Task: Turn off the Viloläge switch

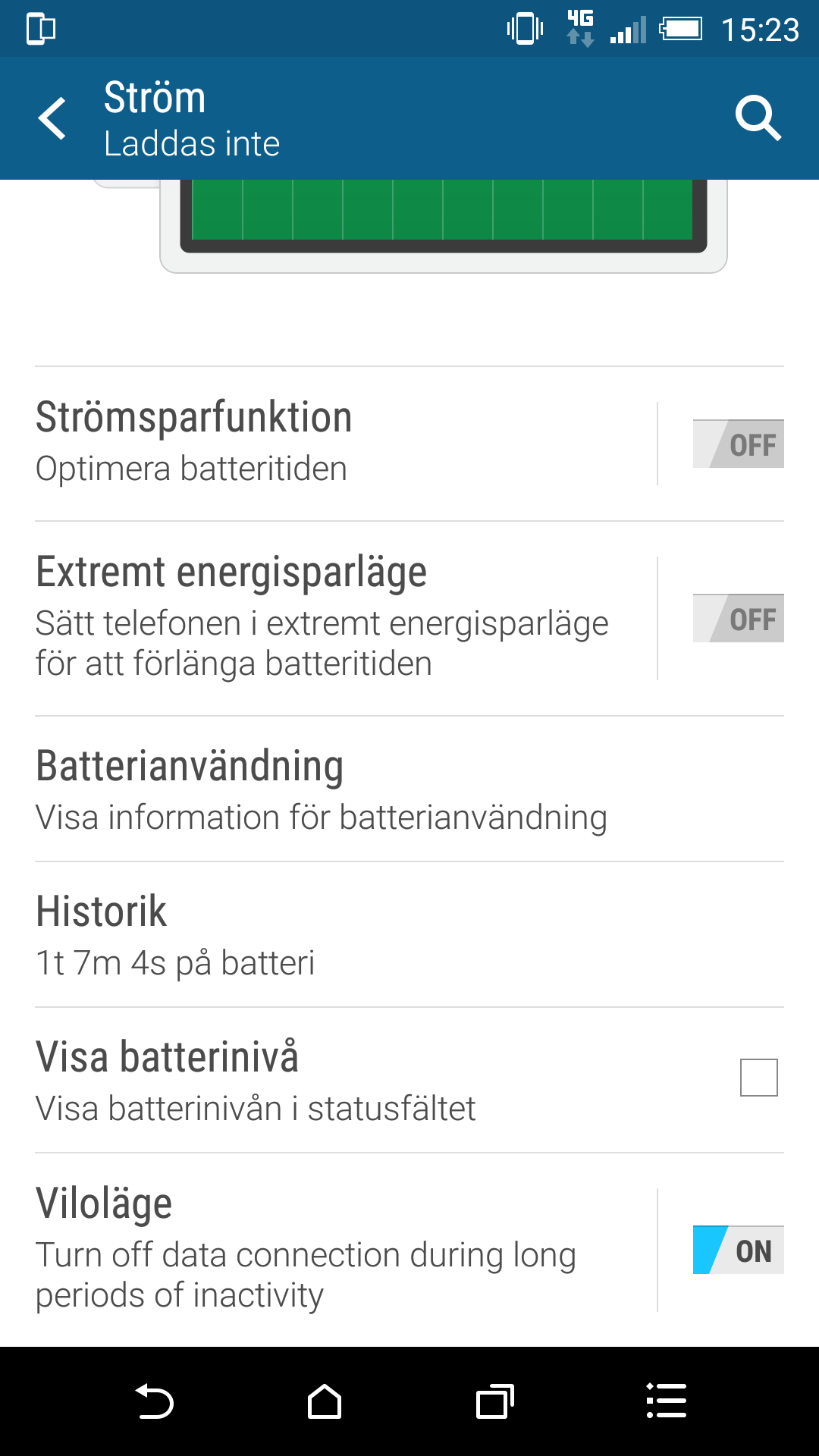Action: pos(738,1250)
